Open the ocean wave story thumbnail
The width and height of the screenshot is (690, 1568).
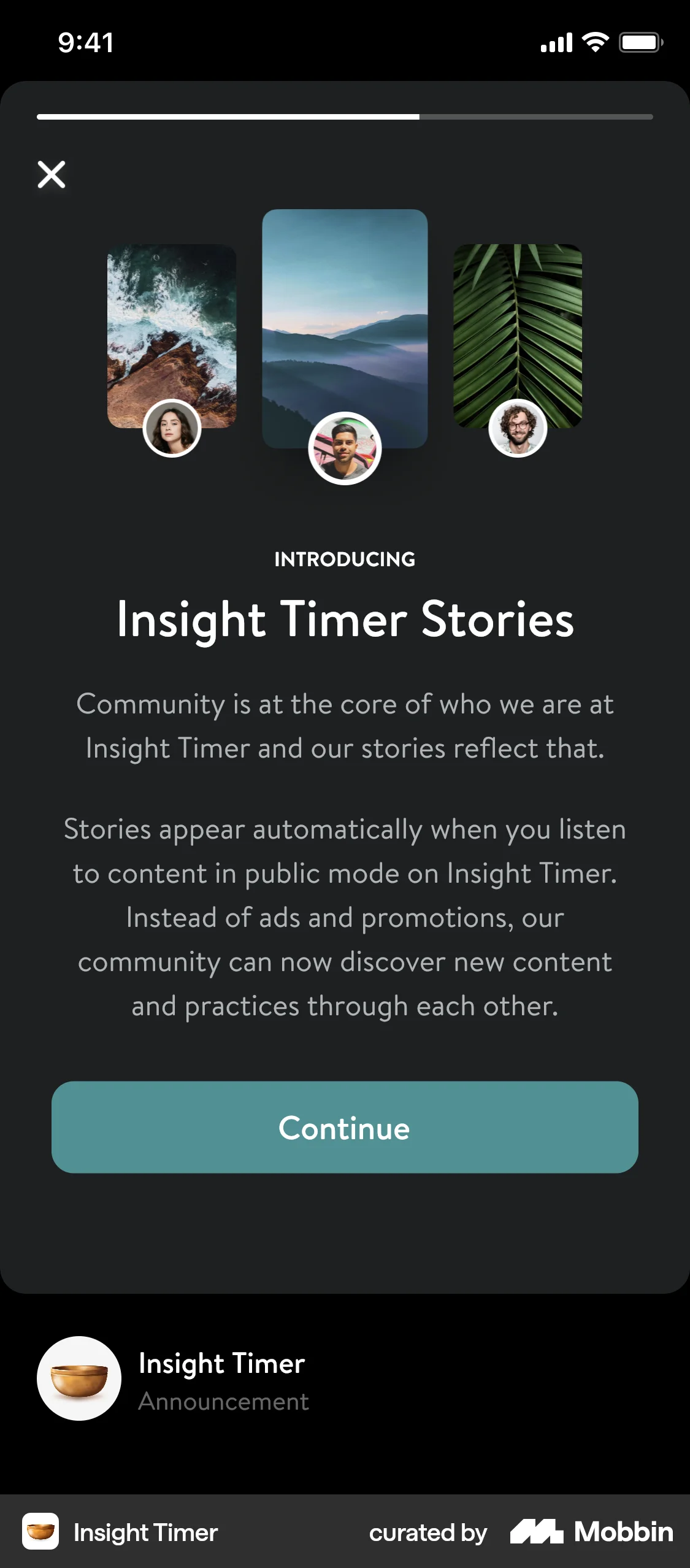[172, 331]
